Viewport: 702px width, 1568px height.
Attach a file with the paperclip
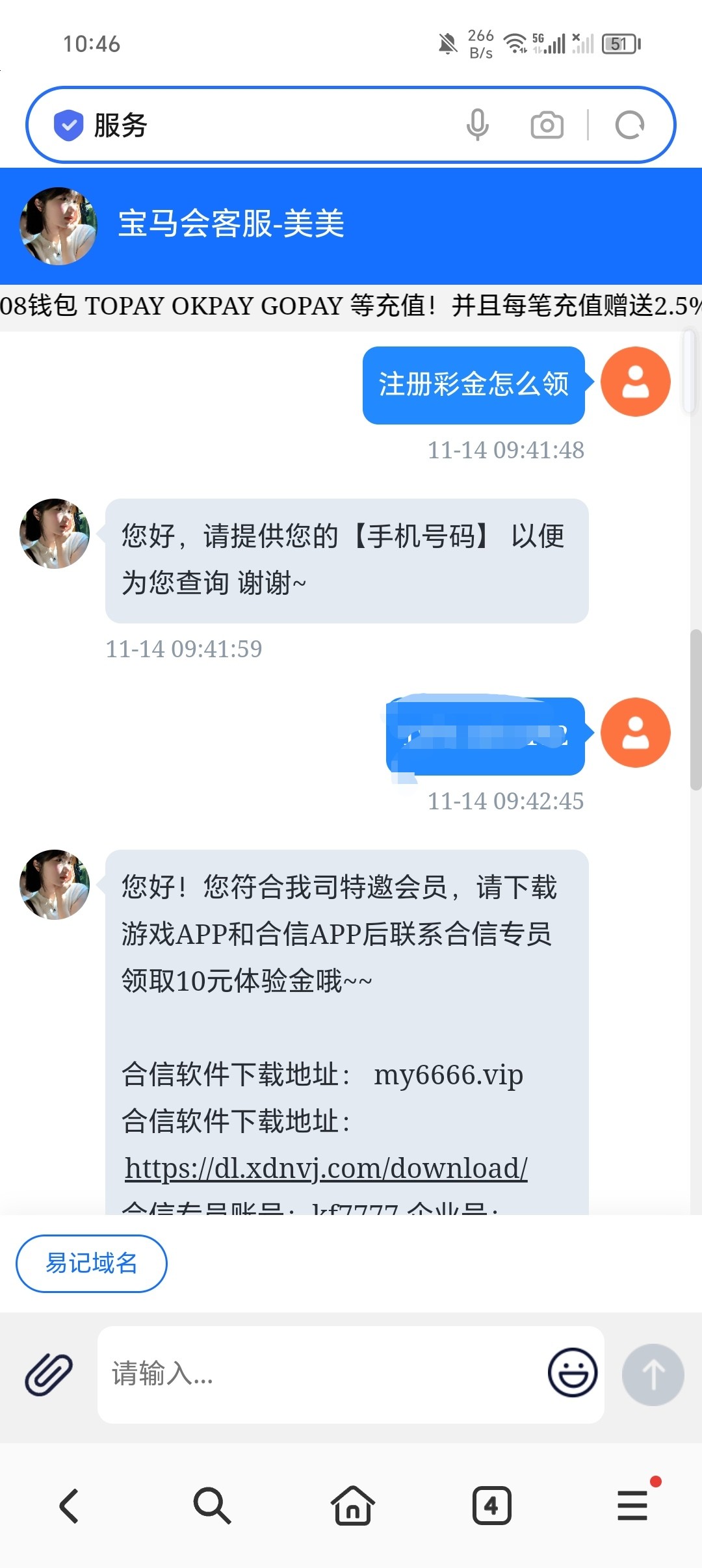pyautogui.click(x=49, y=1374)
